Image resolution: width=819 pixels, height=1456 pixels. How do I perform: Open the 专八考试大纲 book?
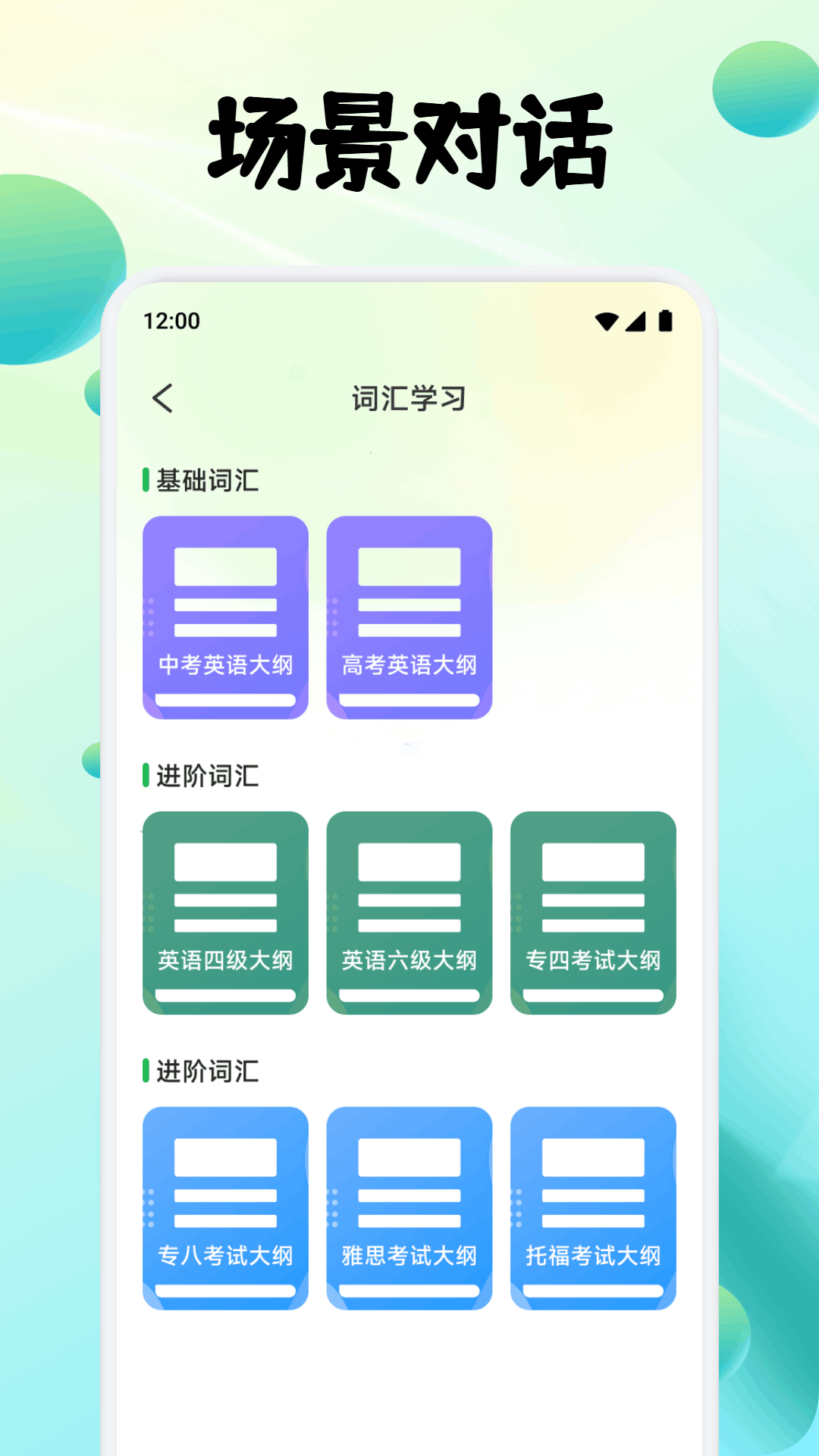click(225, 1206)
